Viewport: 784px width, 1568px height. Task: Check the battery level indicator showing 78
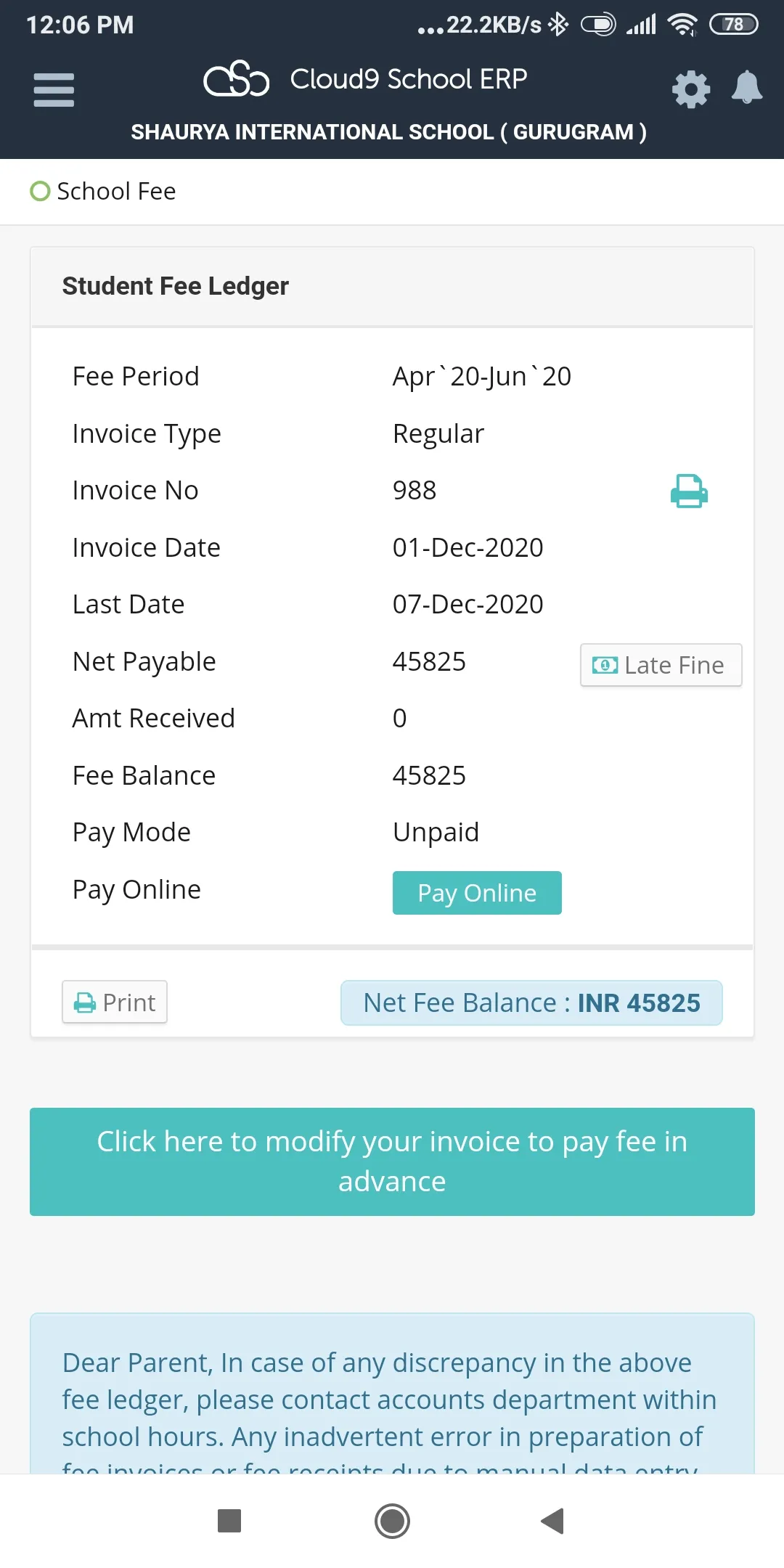pos(733,24)
